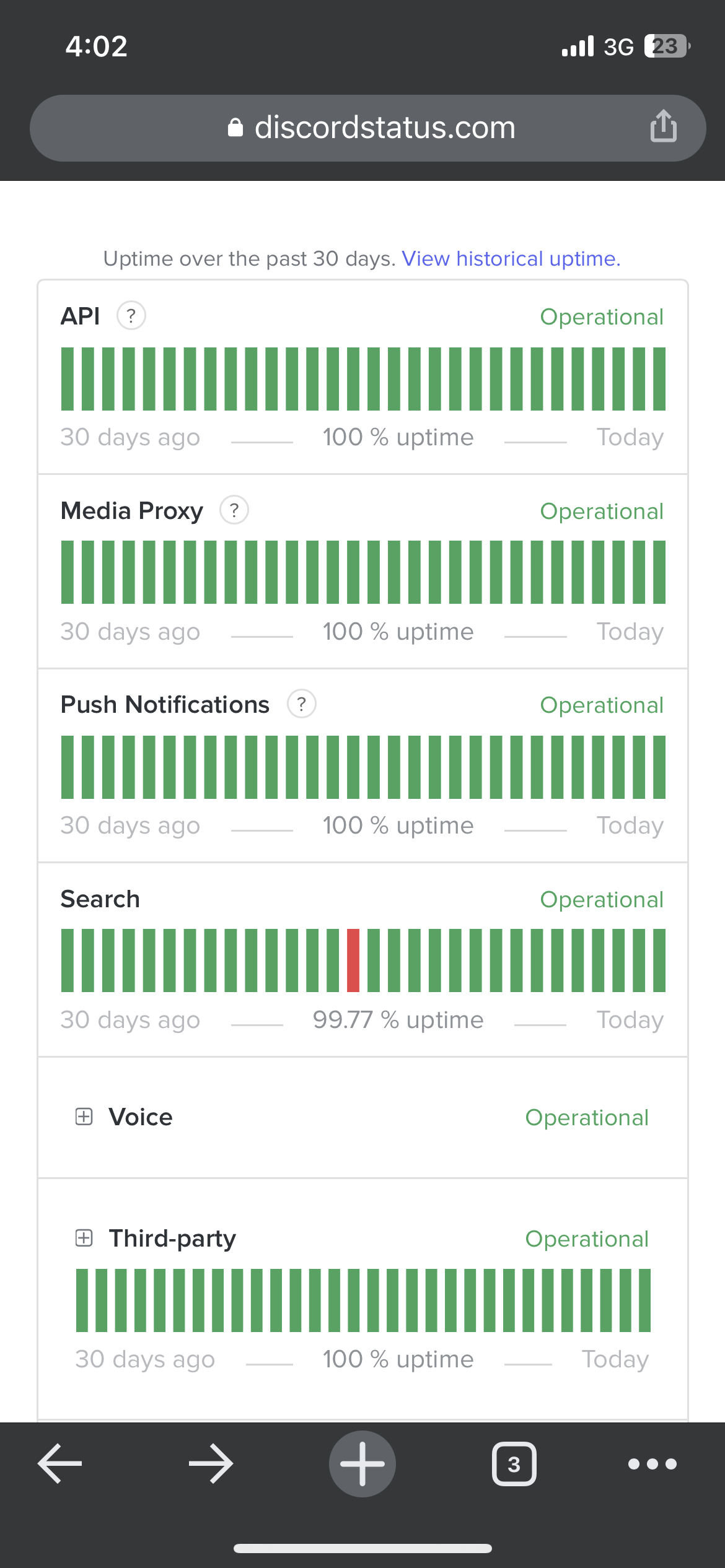Viewport: 725px width, 1568px height.
Task: Open a new tab with the plus button
Action: coord(362,1463)
